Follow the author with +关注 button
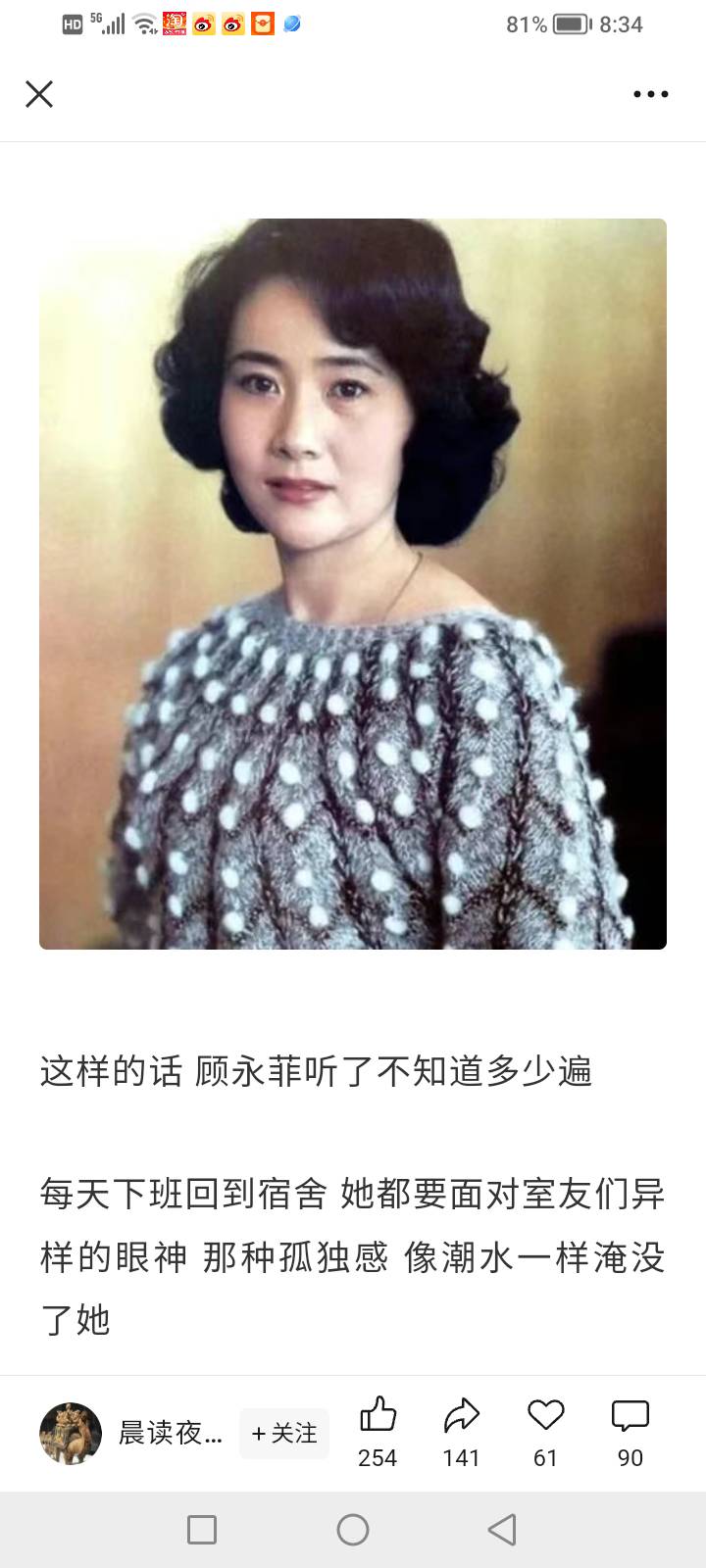This screenshot has height=1568, width=706. pos(284,1433)
